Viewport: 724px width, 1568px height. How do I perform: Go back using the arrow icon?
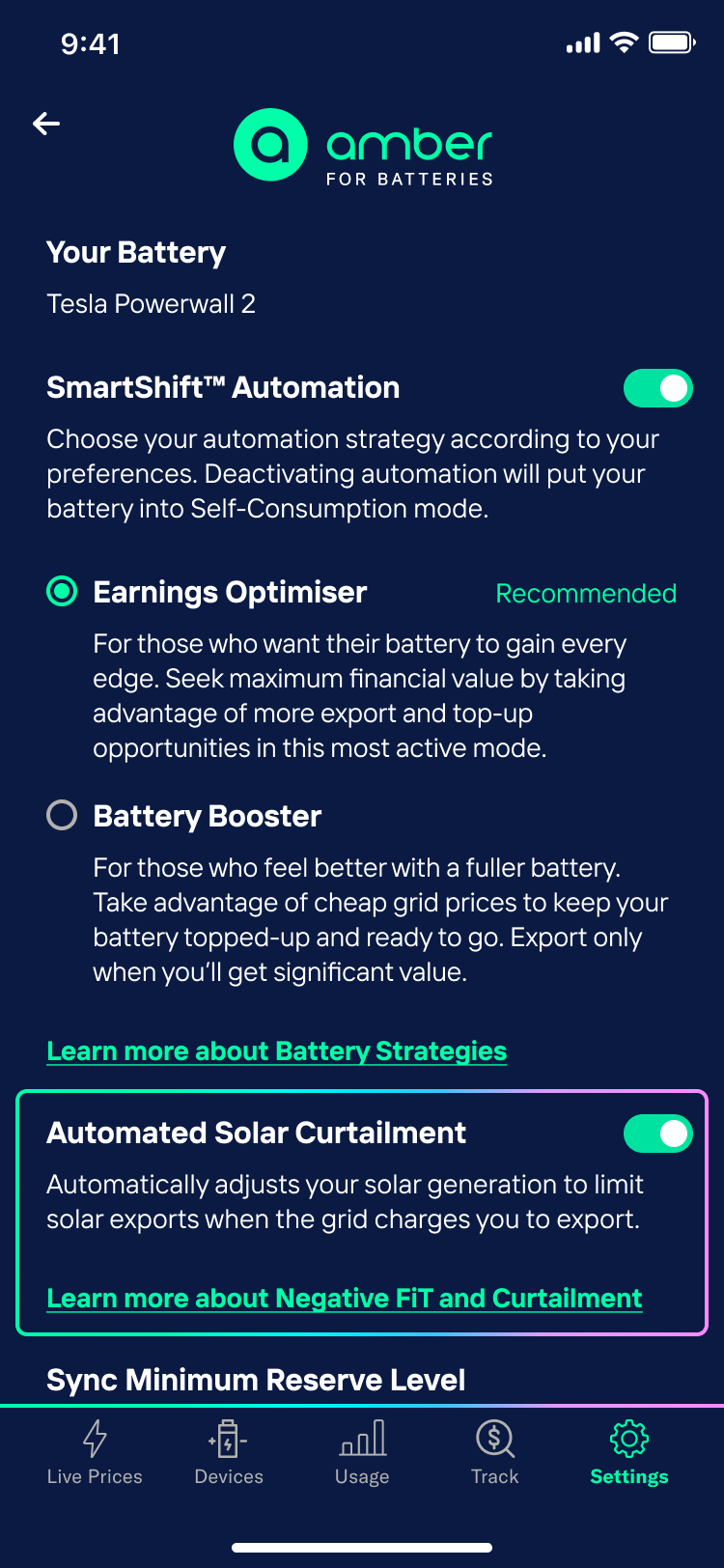coord(46,124)
